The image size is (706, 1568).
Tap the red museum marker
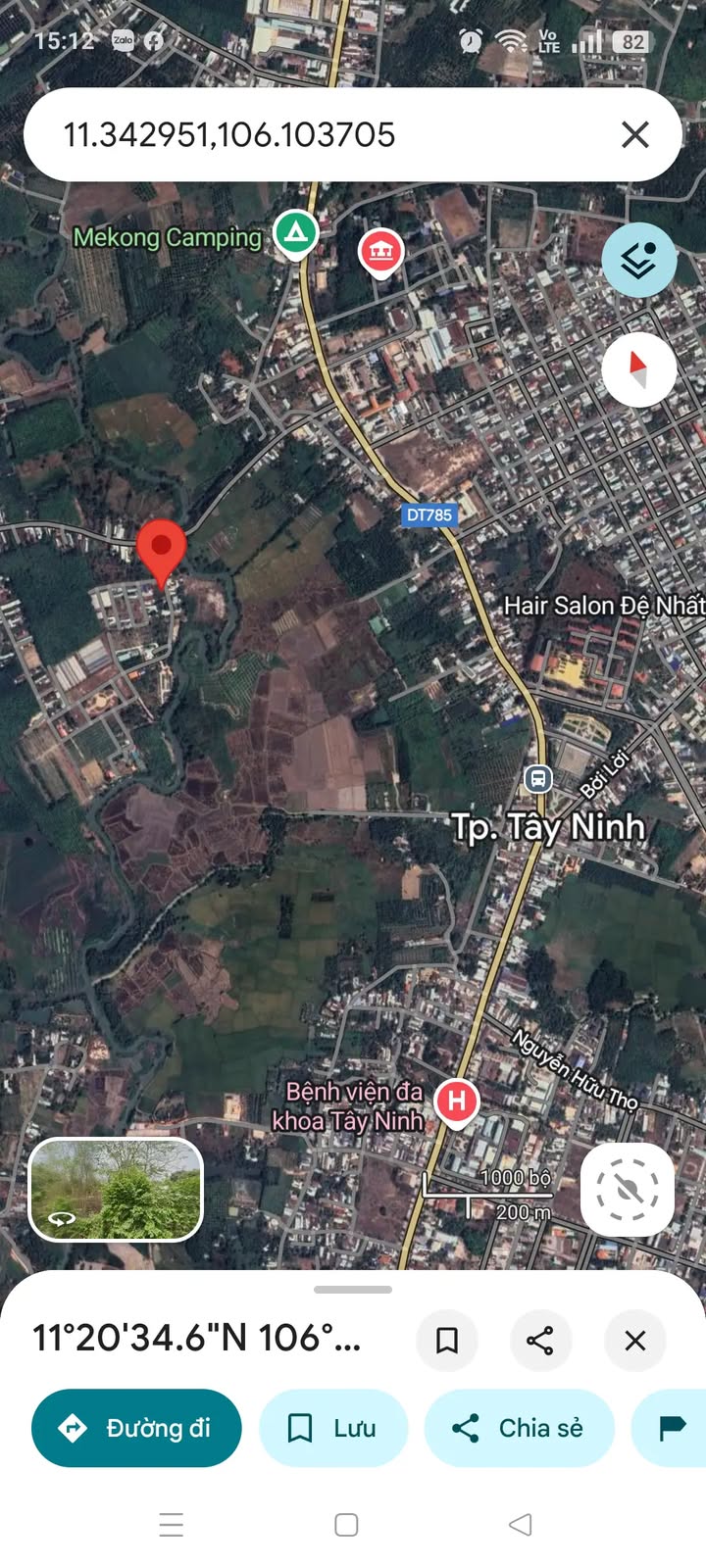click(380, 253)
